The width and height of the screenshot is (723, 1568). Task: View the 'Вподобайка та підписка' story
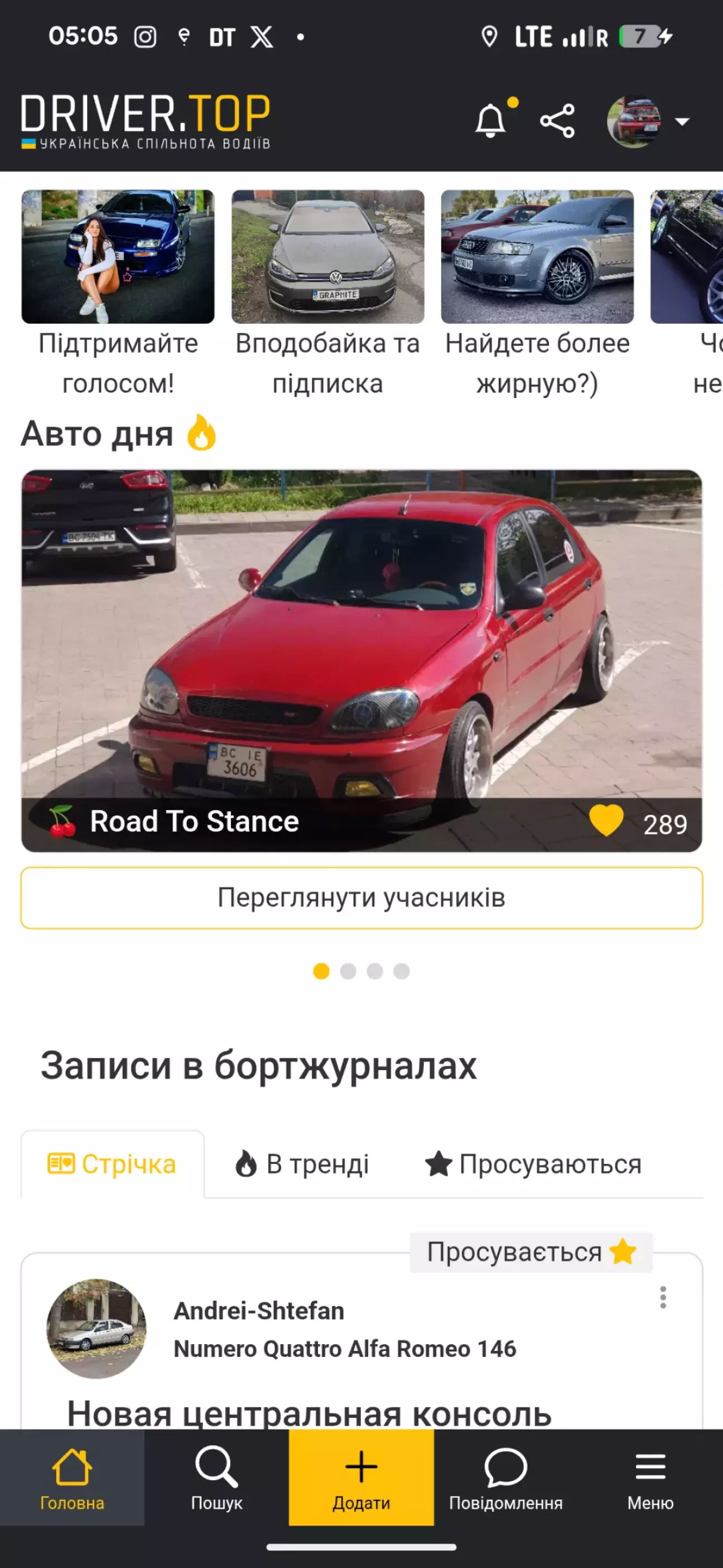click(x=327, y=257)
